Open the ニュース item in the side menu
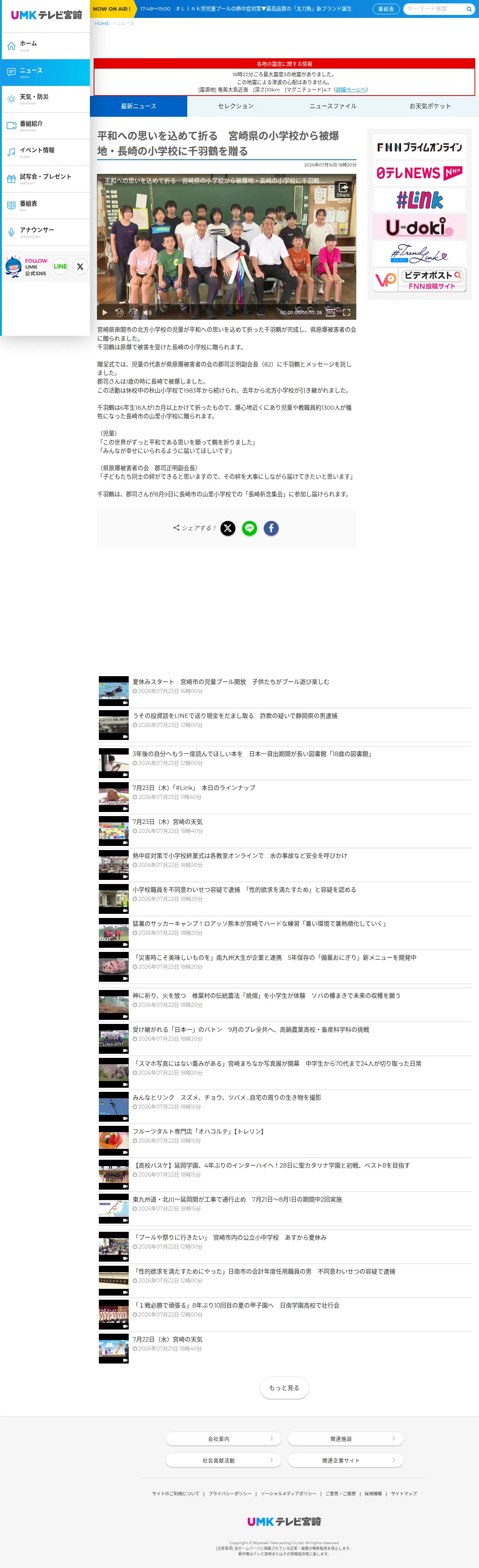 (x=46, y=72)
